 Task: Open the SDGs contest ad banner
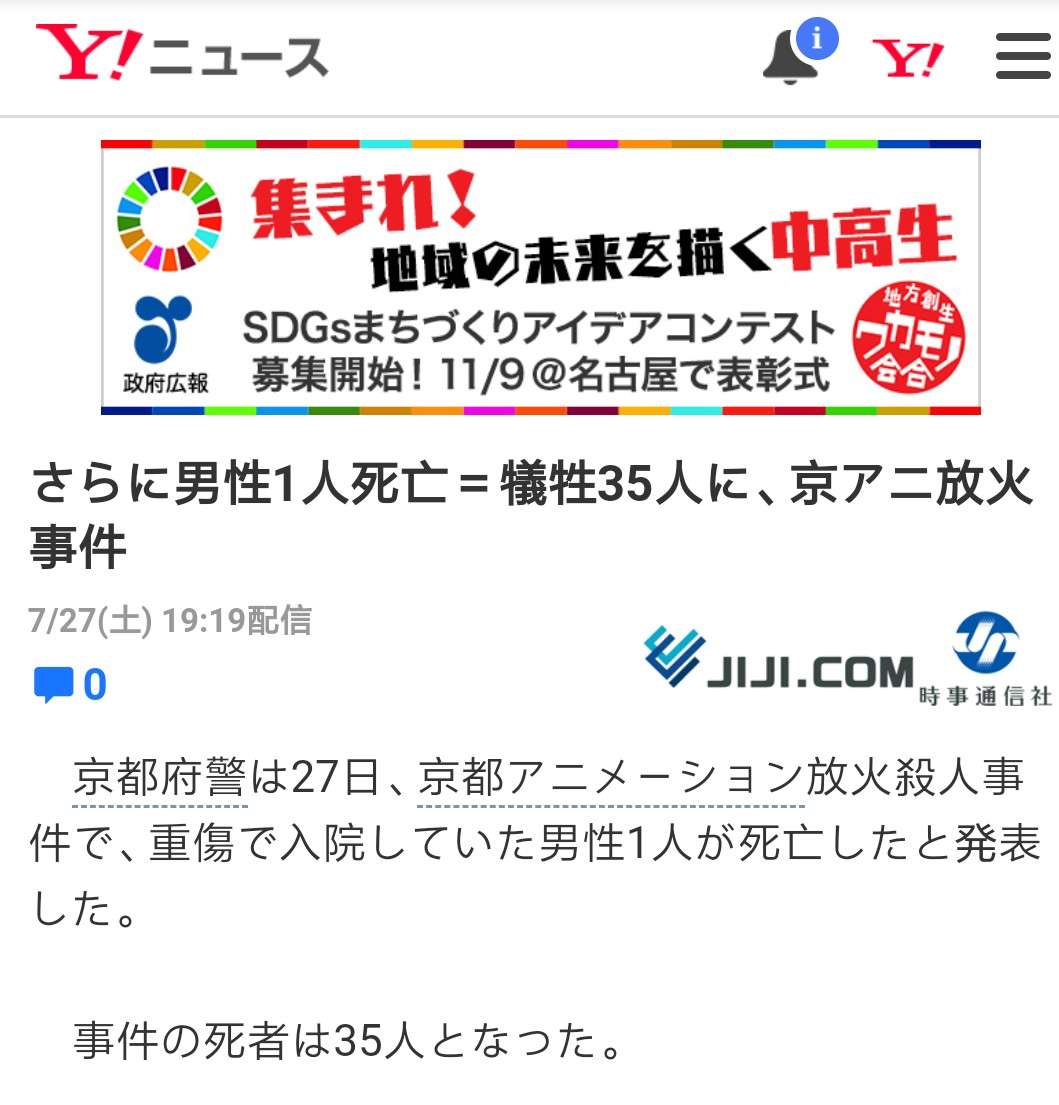pos(540,277)
